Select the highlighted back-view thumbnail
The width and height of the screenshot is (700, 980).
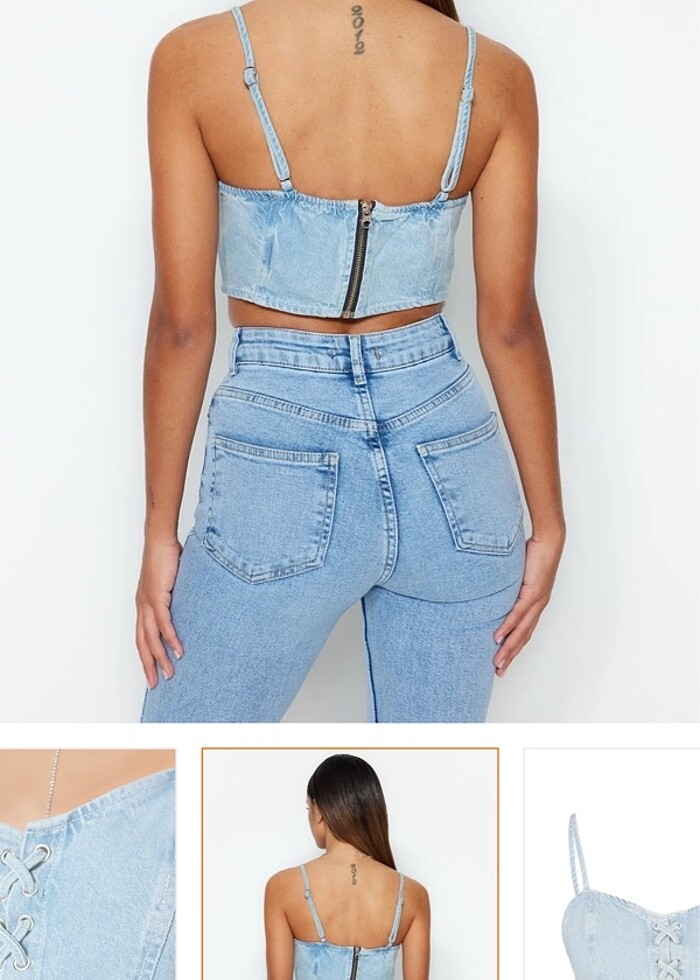click(x=350, y=864)
